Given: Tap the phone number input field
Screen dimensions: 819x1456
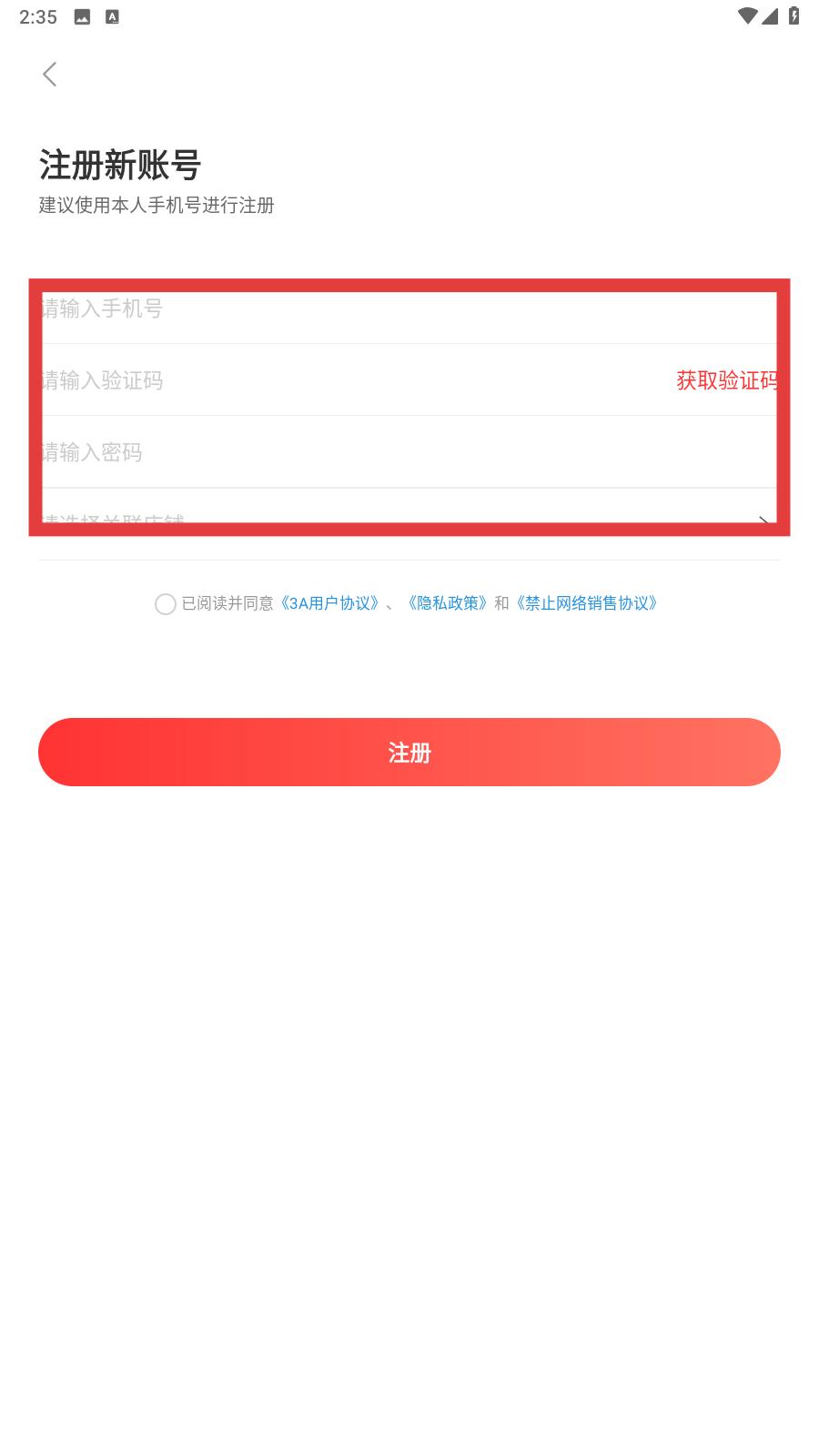Looking at the screenshot, I should (409, 309).
